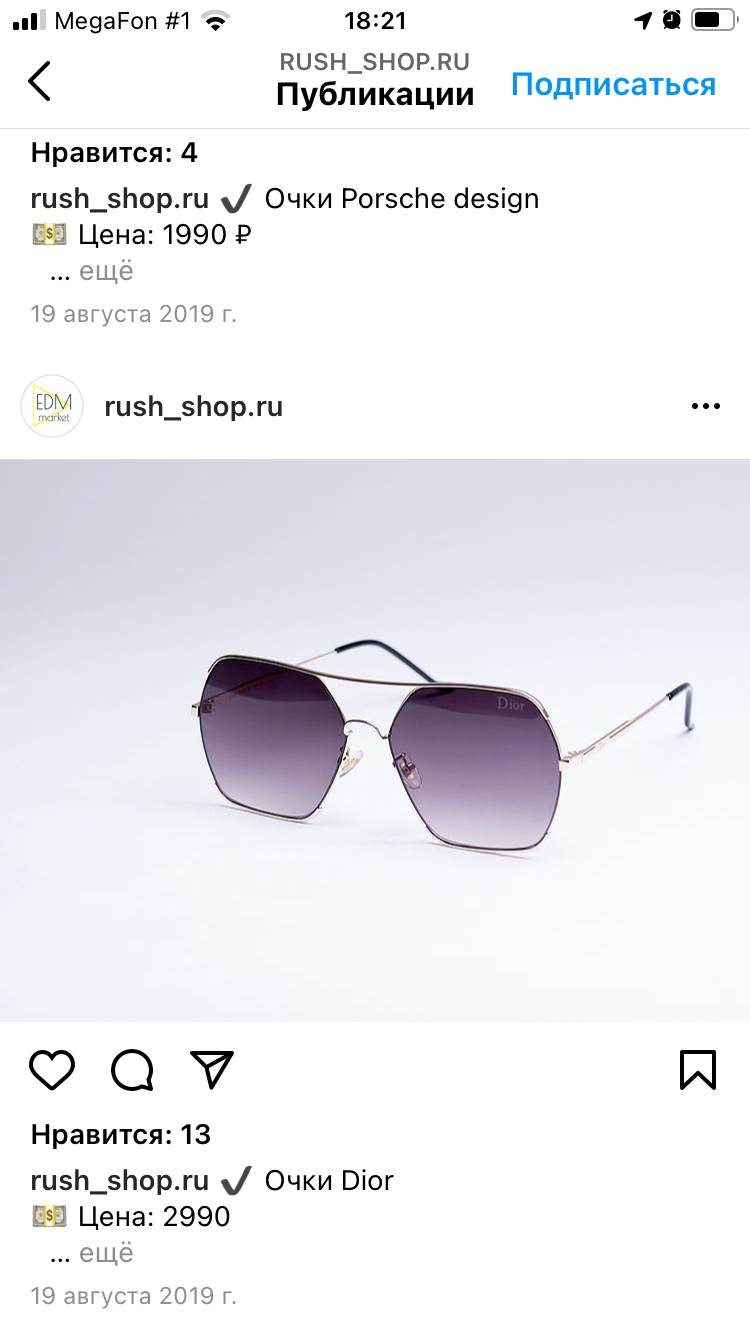This screenshot has height=1334, width=750.
Task: Open comments on the Dior post
Action: coord(132,1070)
